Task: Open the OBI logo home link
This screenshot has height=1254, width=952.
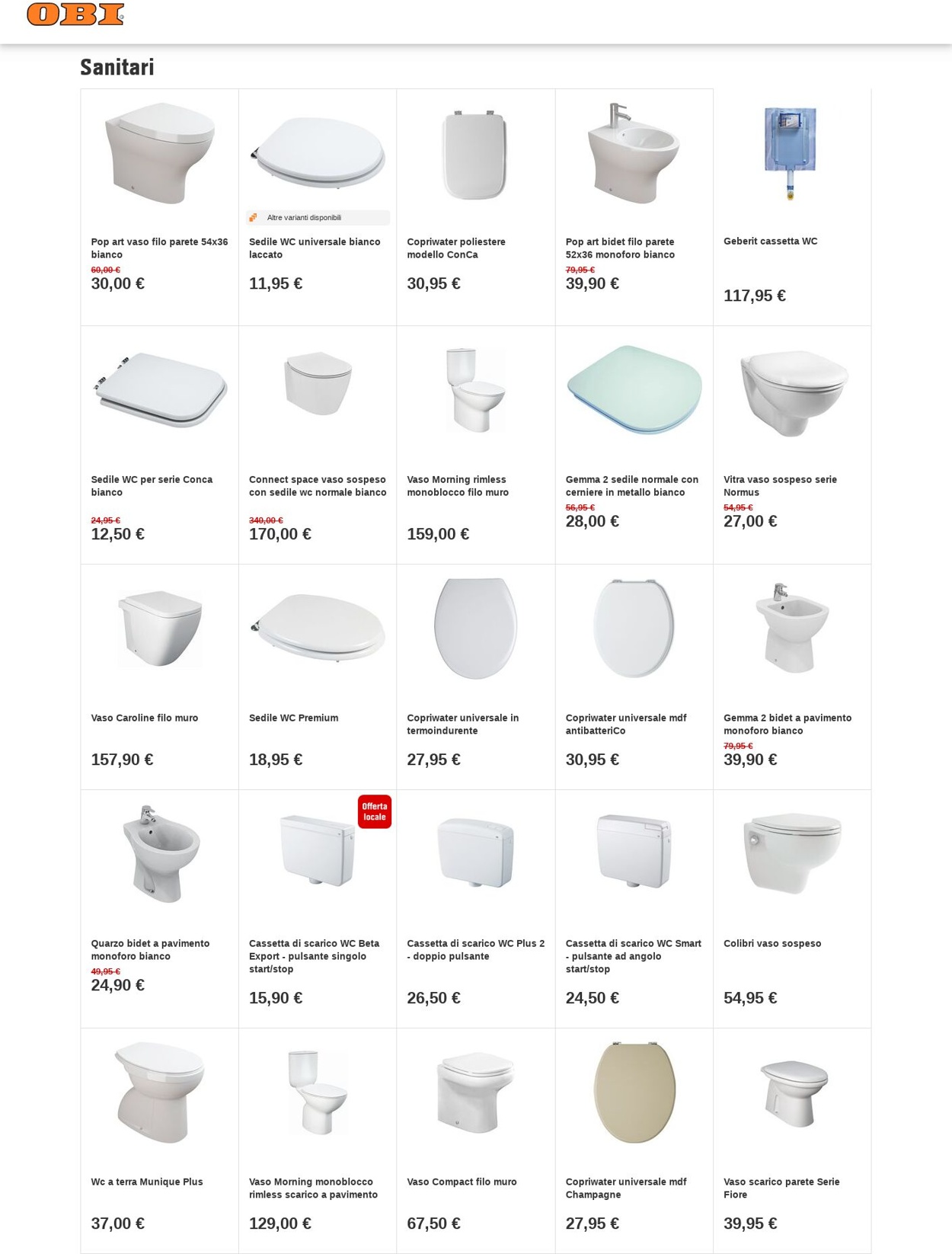Action: (75, 14)
